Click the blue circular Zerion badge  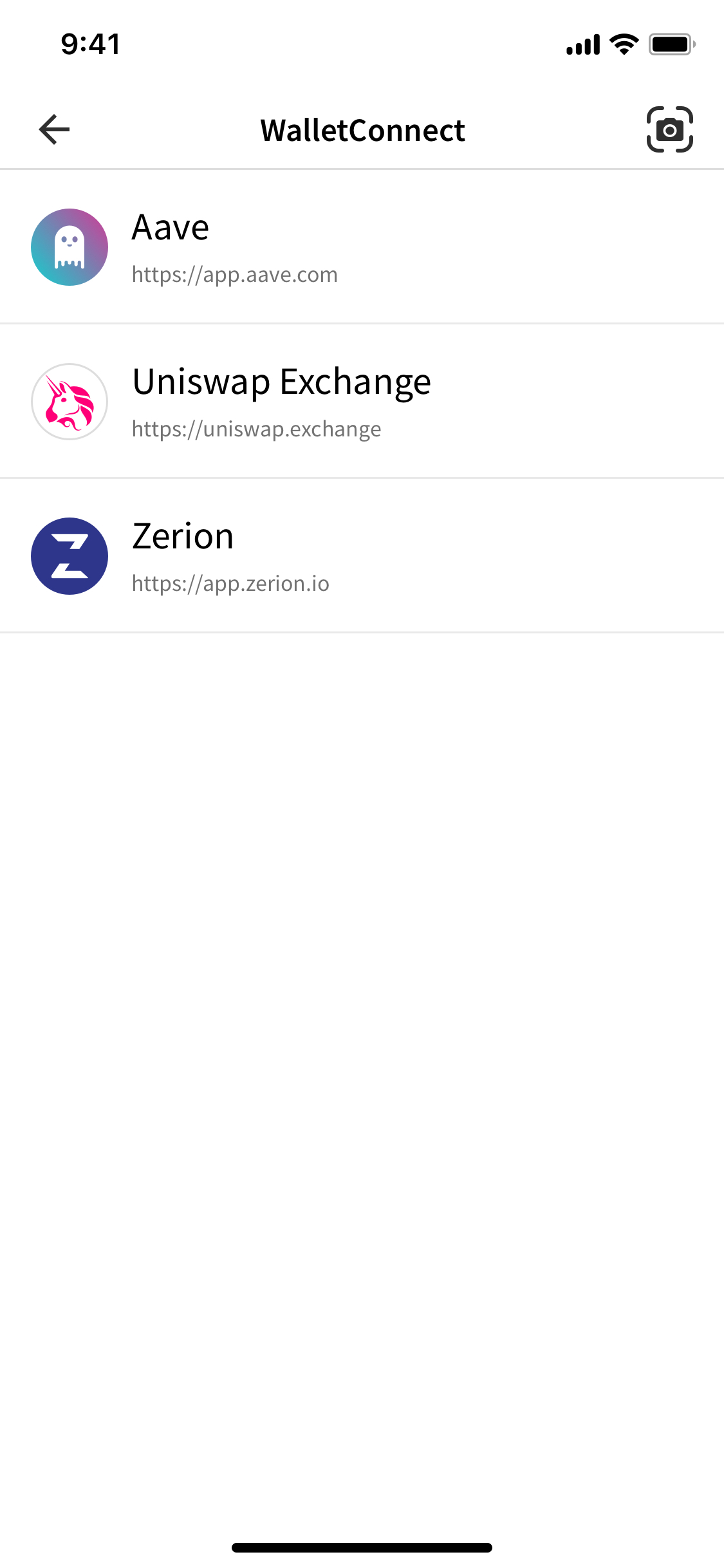click(x=69, y=555)
